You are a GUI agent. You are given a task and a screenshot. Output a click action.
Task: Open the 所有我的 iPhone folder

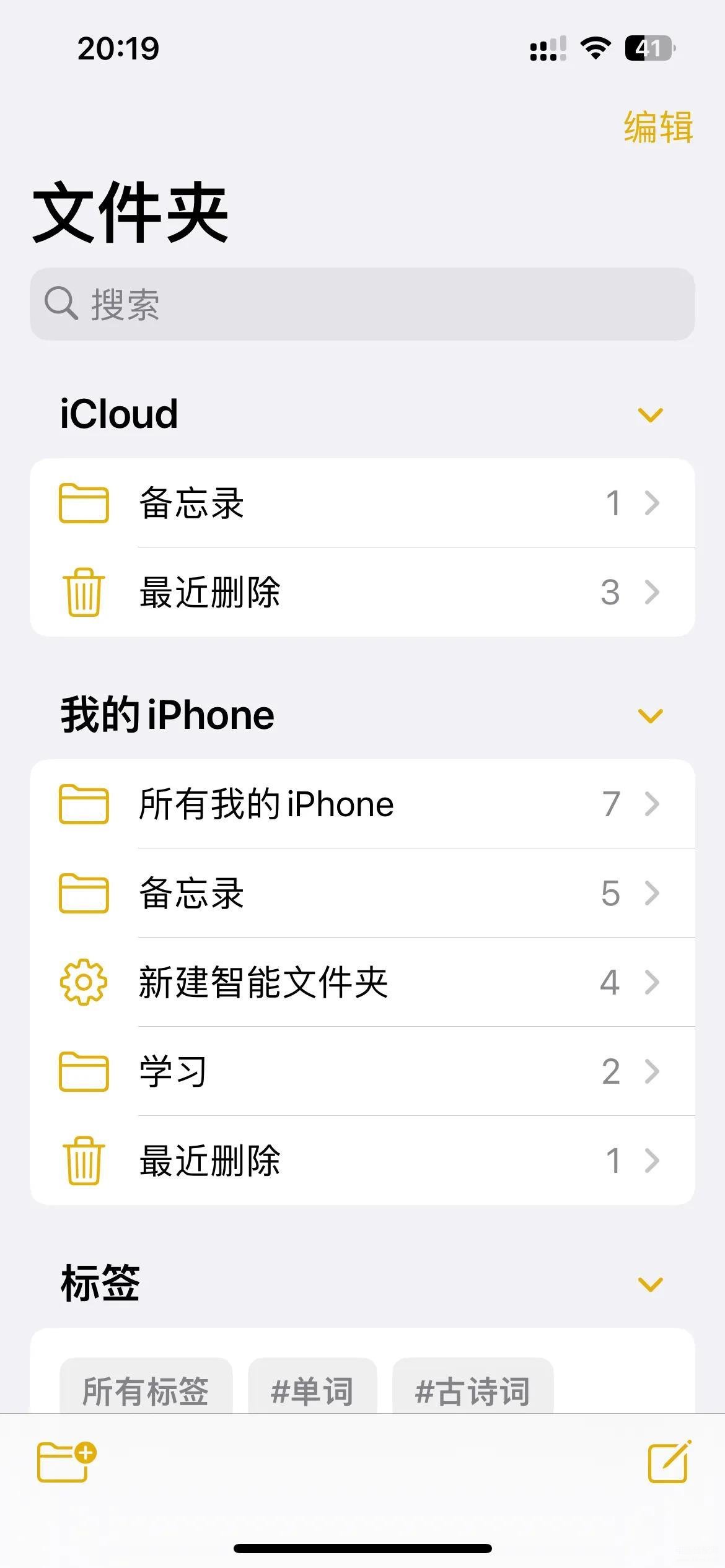362,804
